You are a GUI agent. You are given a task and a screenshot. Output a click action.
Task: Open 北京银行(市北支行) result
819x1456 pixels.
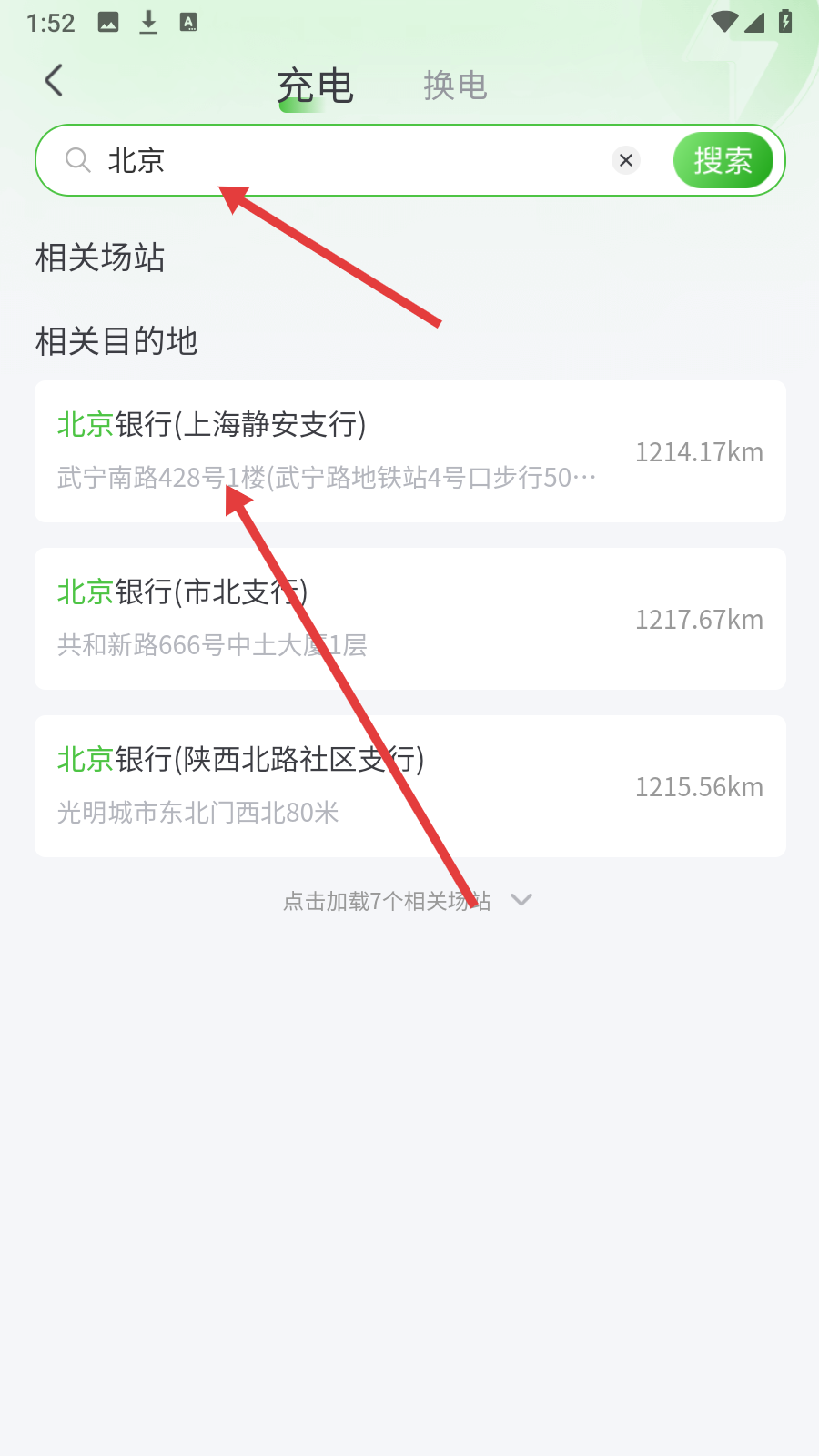click(410, 619)
